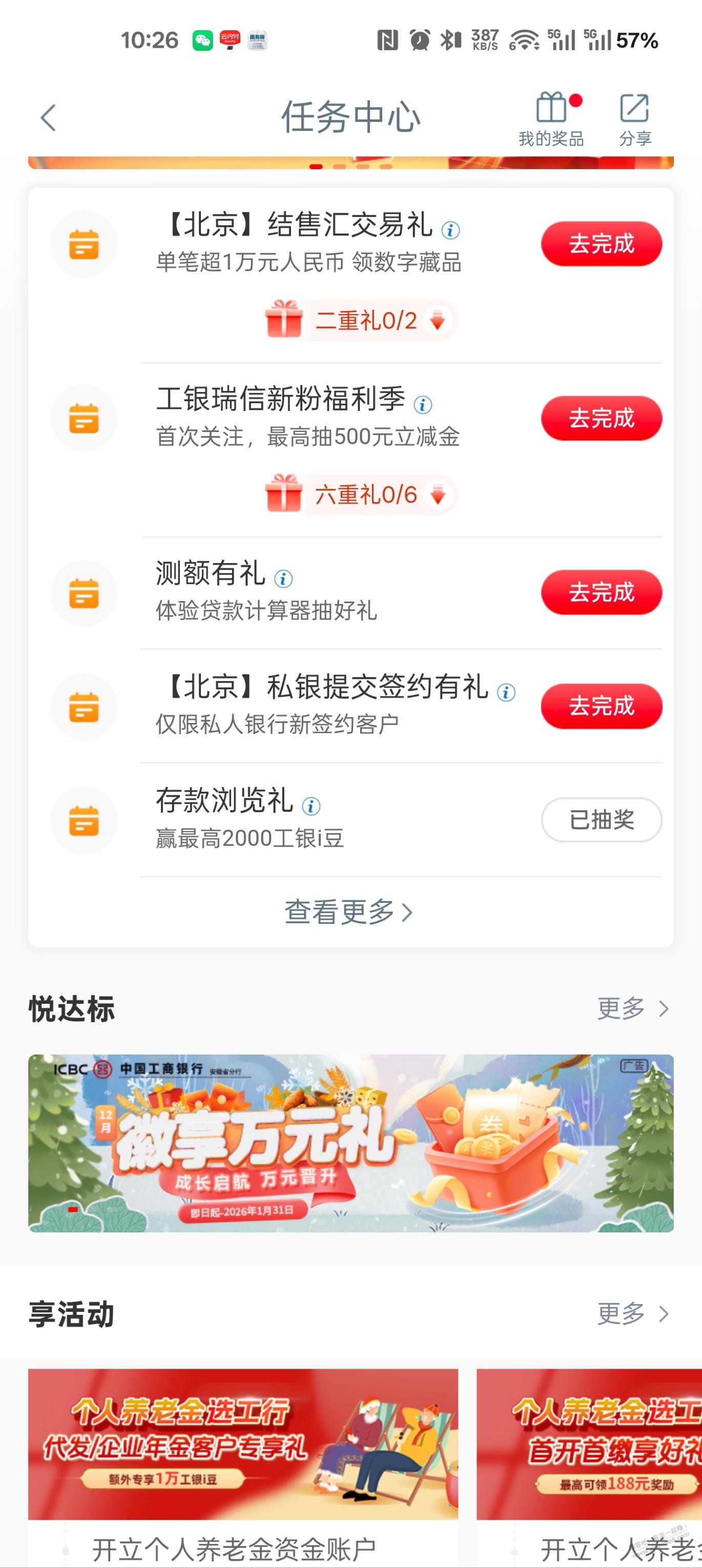Tap 去完成 for 工银瑞信新粉福利季
The width and height of the screenshot is (702, 1568).
pos(601,418)
